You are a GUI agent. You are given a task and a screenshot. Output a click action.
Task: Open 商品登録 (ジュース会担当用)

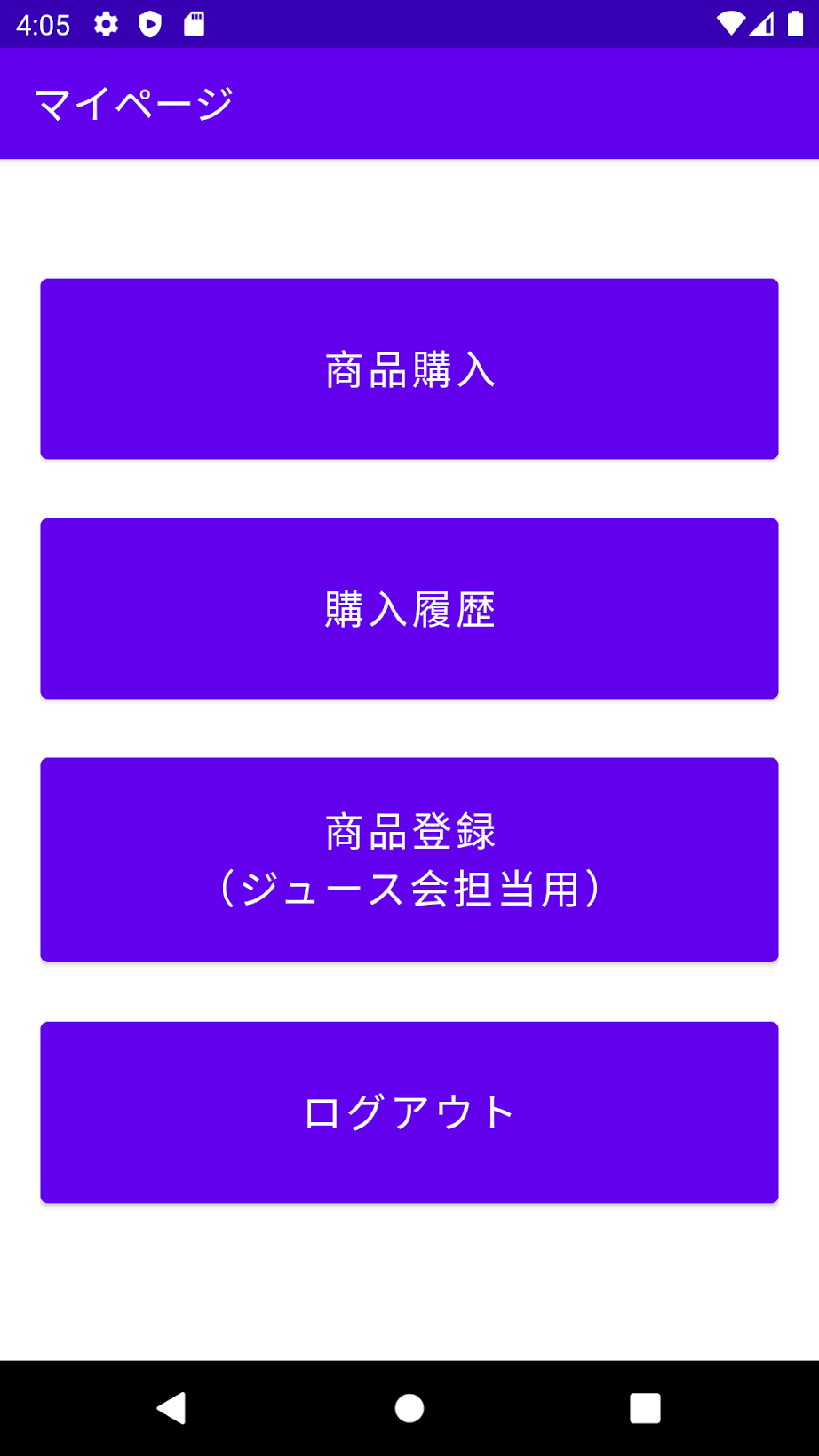coord(409,859)
